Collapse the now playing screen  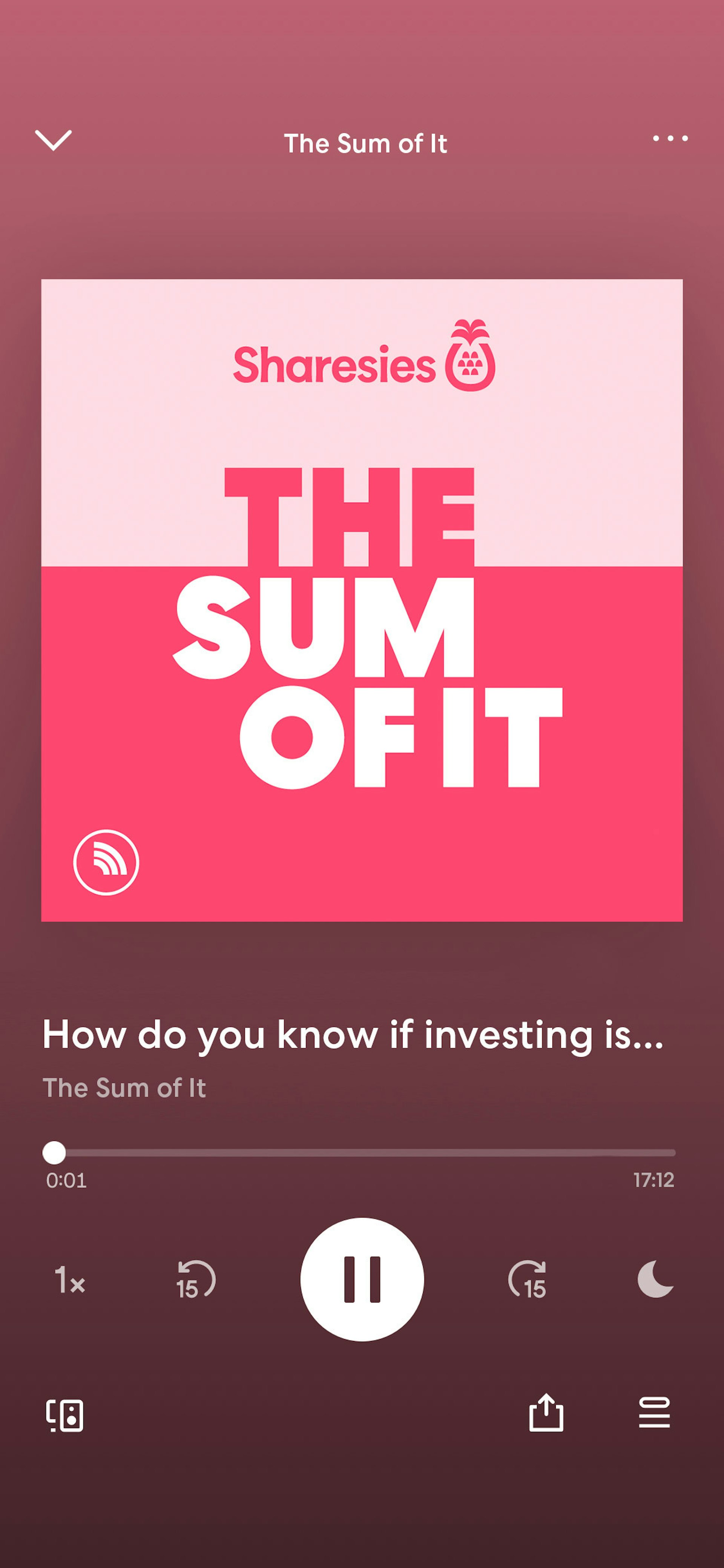point(54,140)
